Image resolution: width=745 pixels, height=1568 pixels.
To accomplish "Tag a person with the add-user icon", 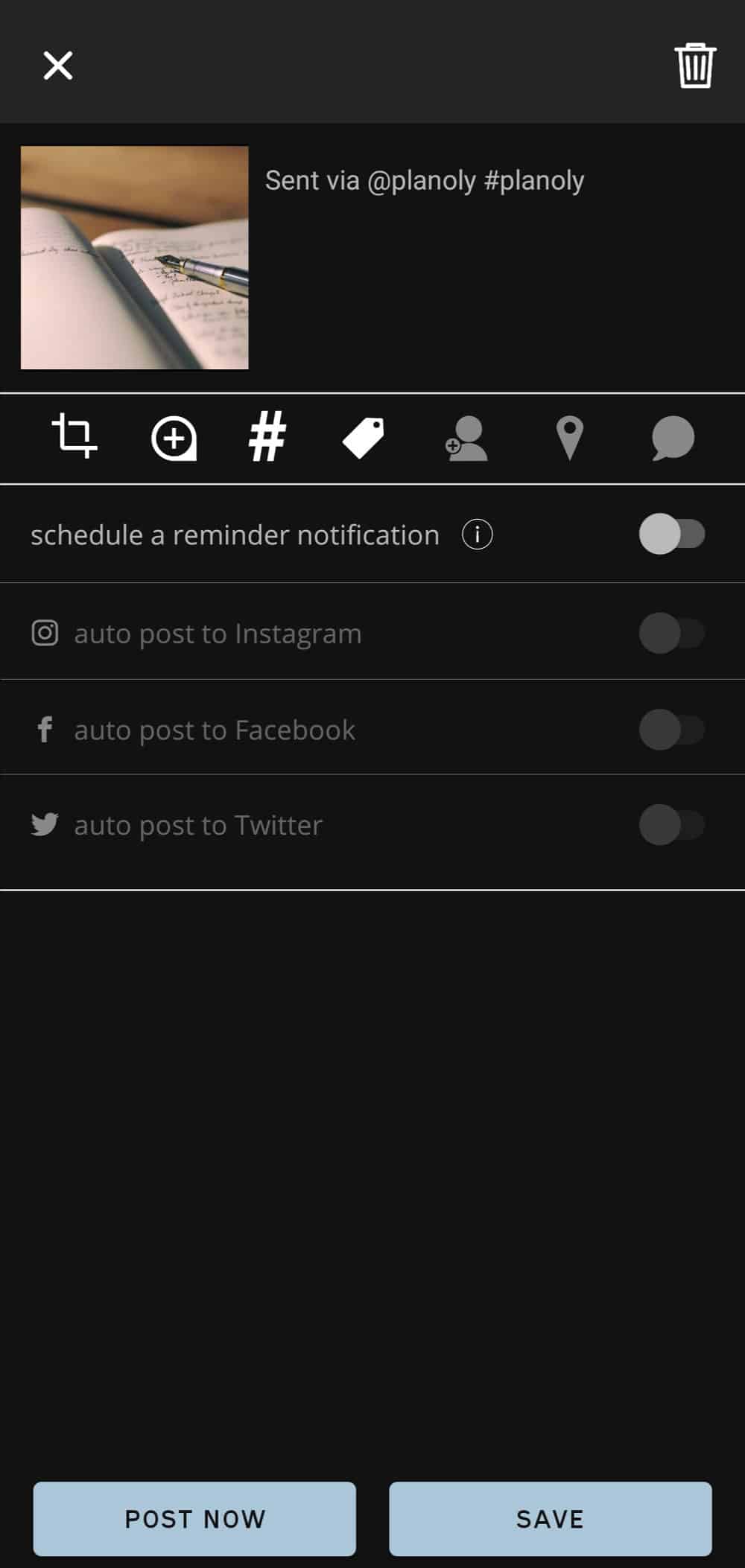I will [466, 439].
